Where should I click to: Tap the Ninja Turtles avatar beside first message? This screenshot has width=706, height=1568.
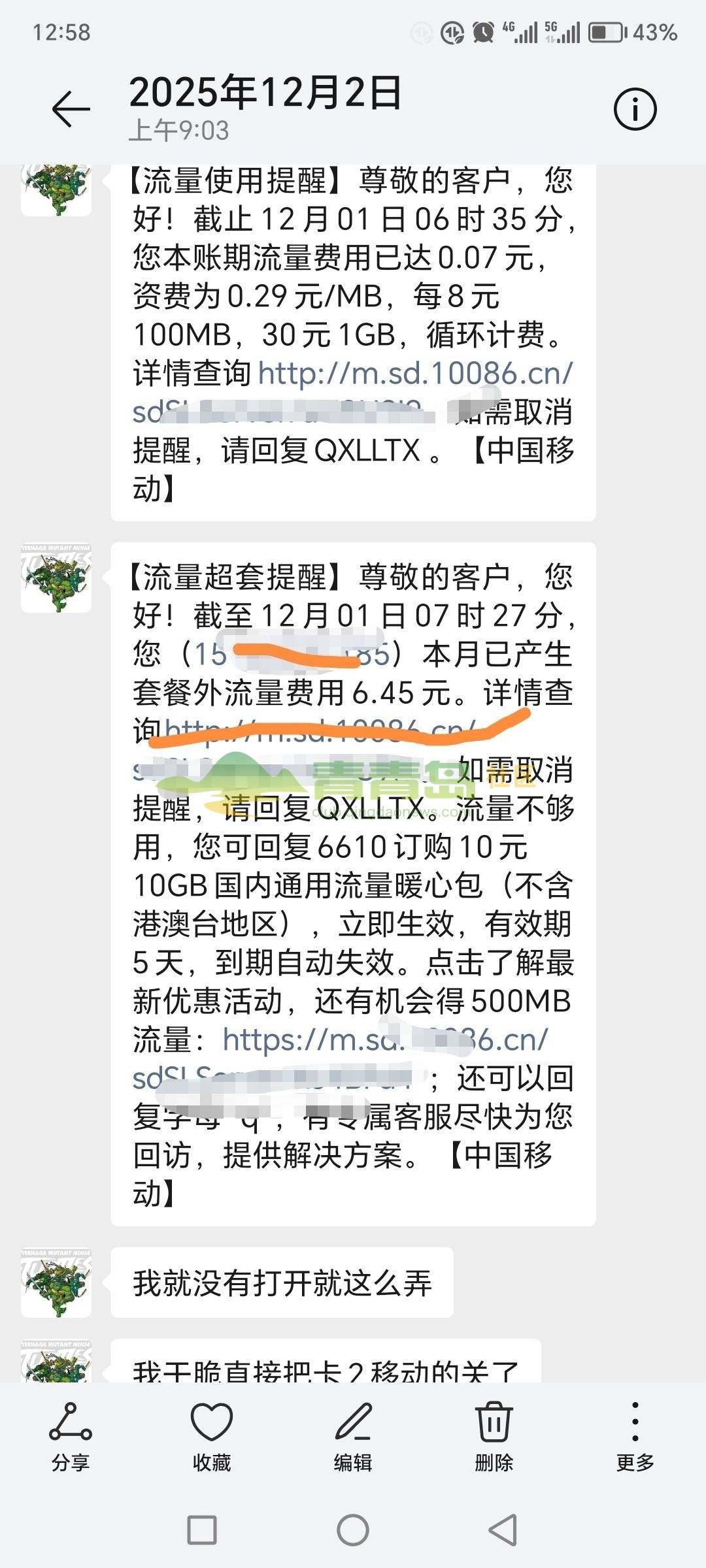[x=56, y=189]
